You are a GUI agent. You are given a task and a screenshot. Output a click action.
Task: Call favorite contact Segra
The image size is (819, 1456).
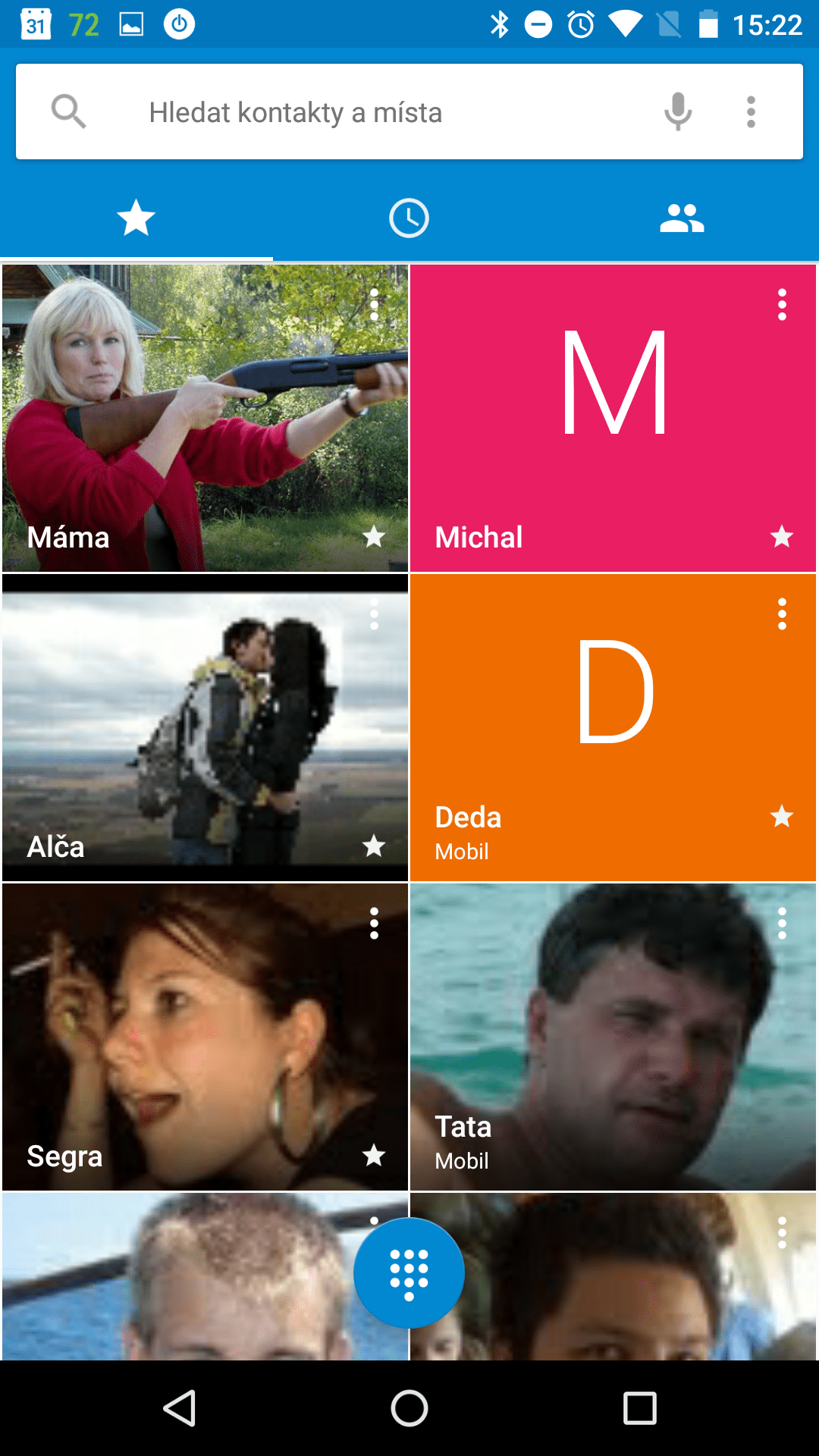[205, 1037]
